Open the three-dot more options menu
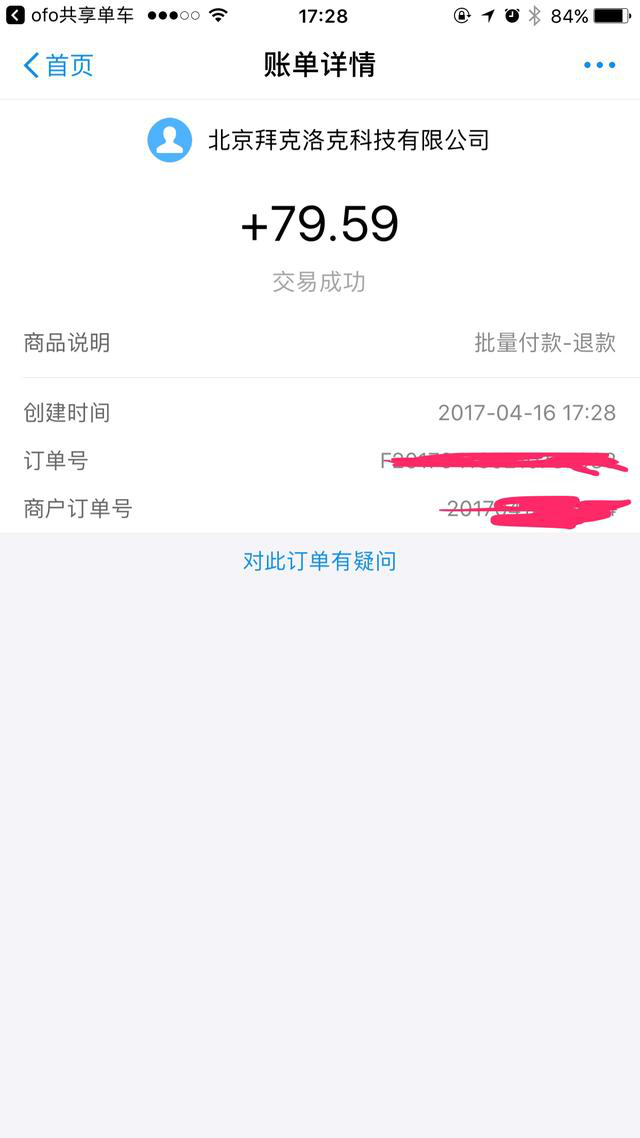The width and height of the screenshot is (640, 1138). click(599, 66)
